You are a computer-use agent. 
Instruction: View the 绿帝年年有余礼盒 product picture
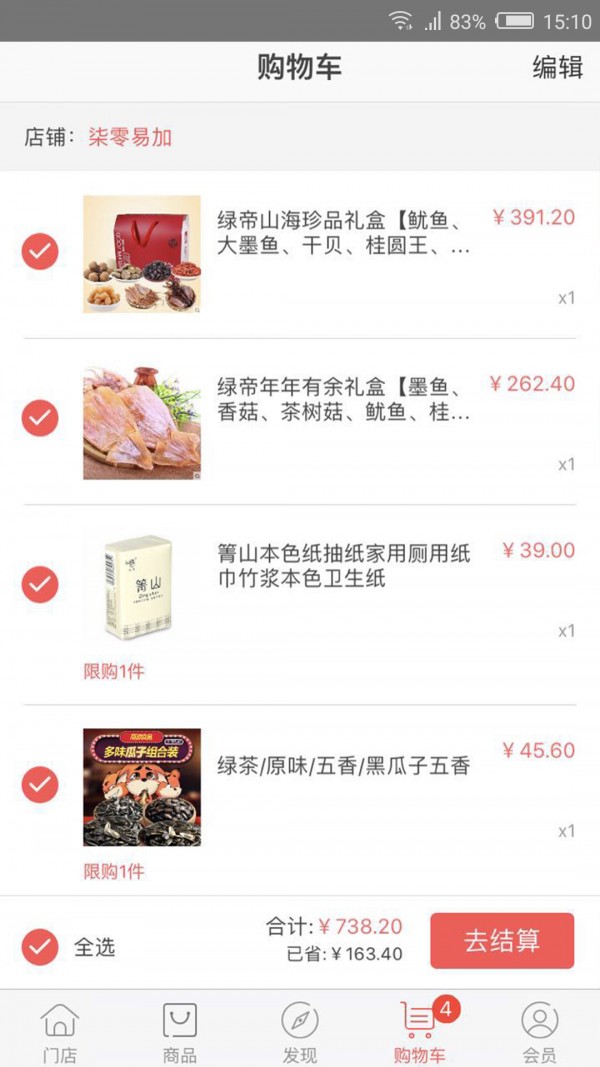pos(142,421)
